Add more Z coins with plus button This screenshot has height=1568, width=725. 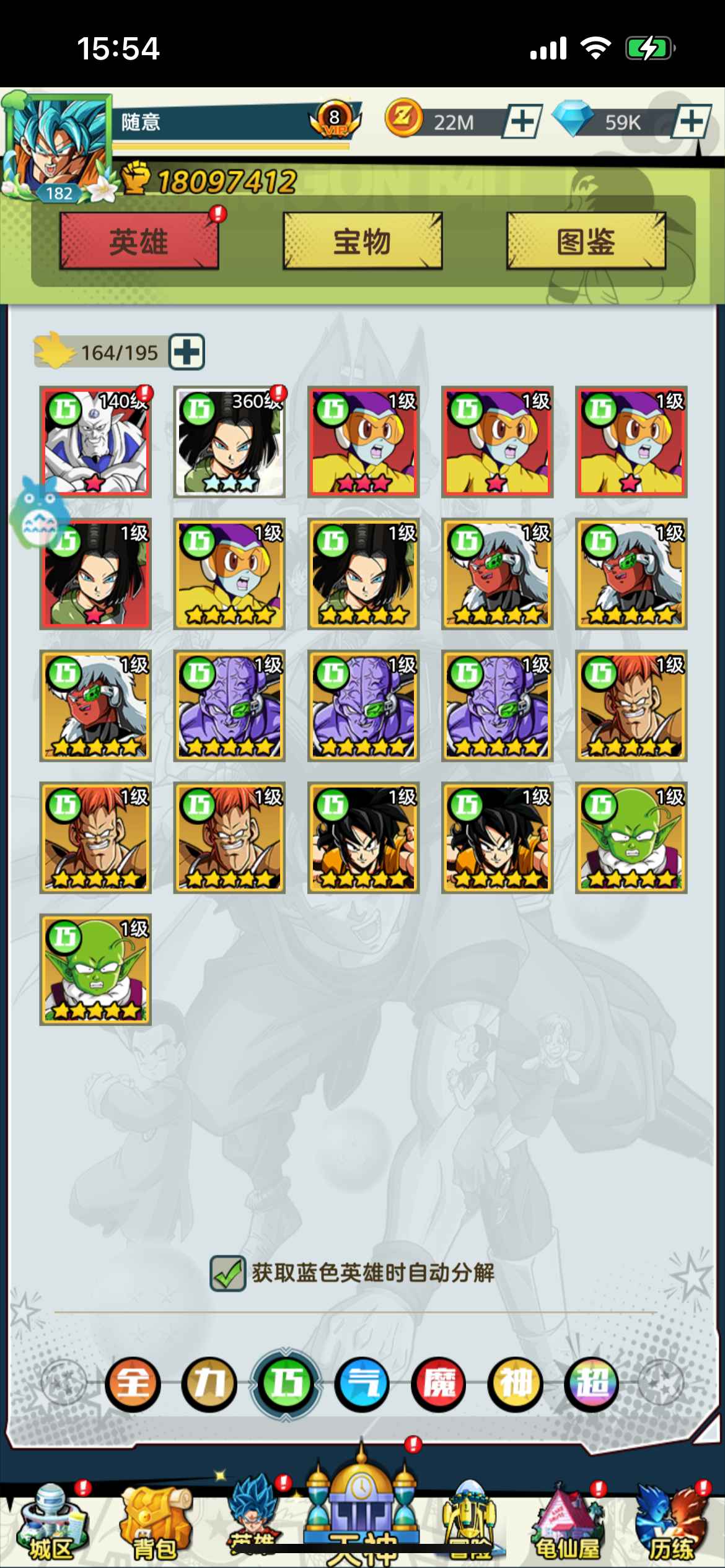[x=522, y=121]
